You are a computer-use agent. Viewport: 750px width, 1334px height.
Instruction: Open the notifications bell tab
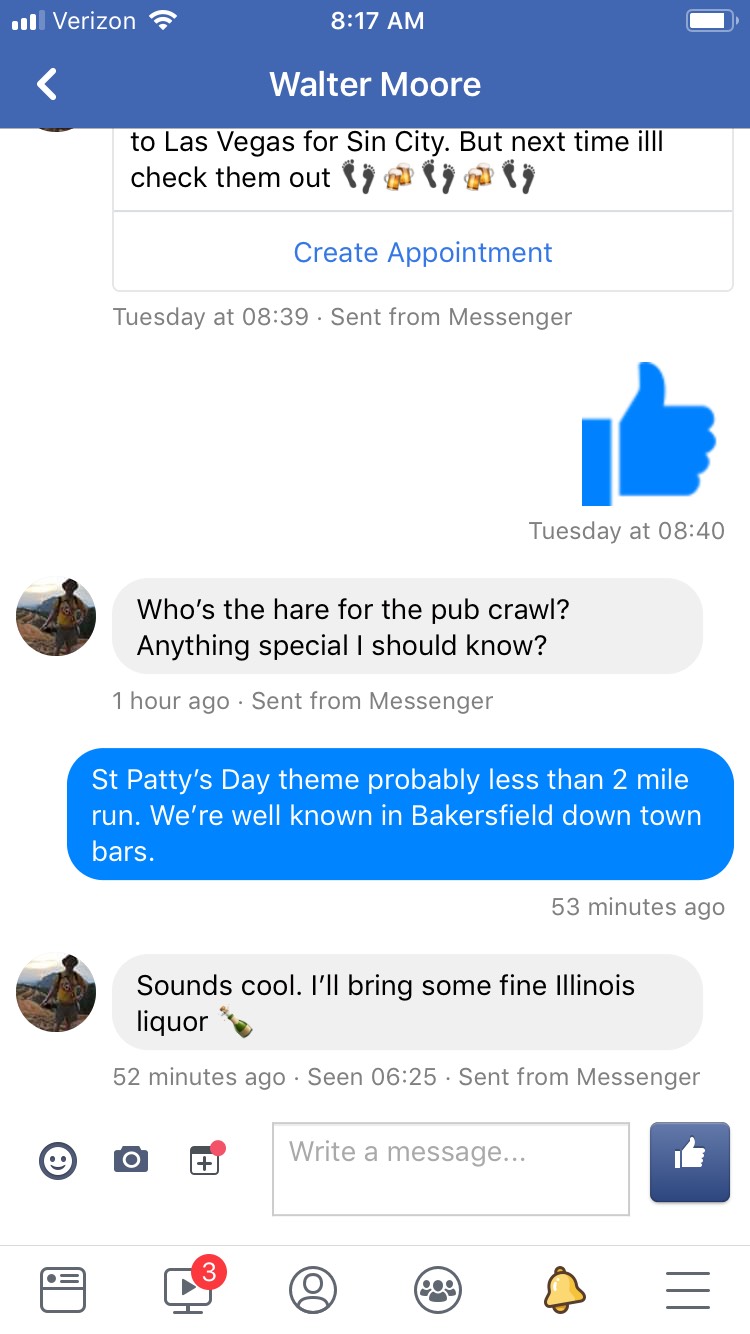564,1289
